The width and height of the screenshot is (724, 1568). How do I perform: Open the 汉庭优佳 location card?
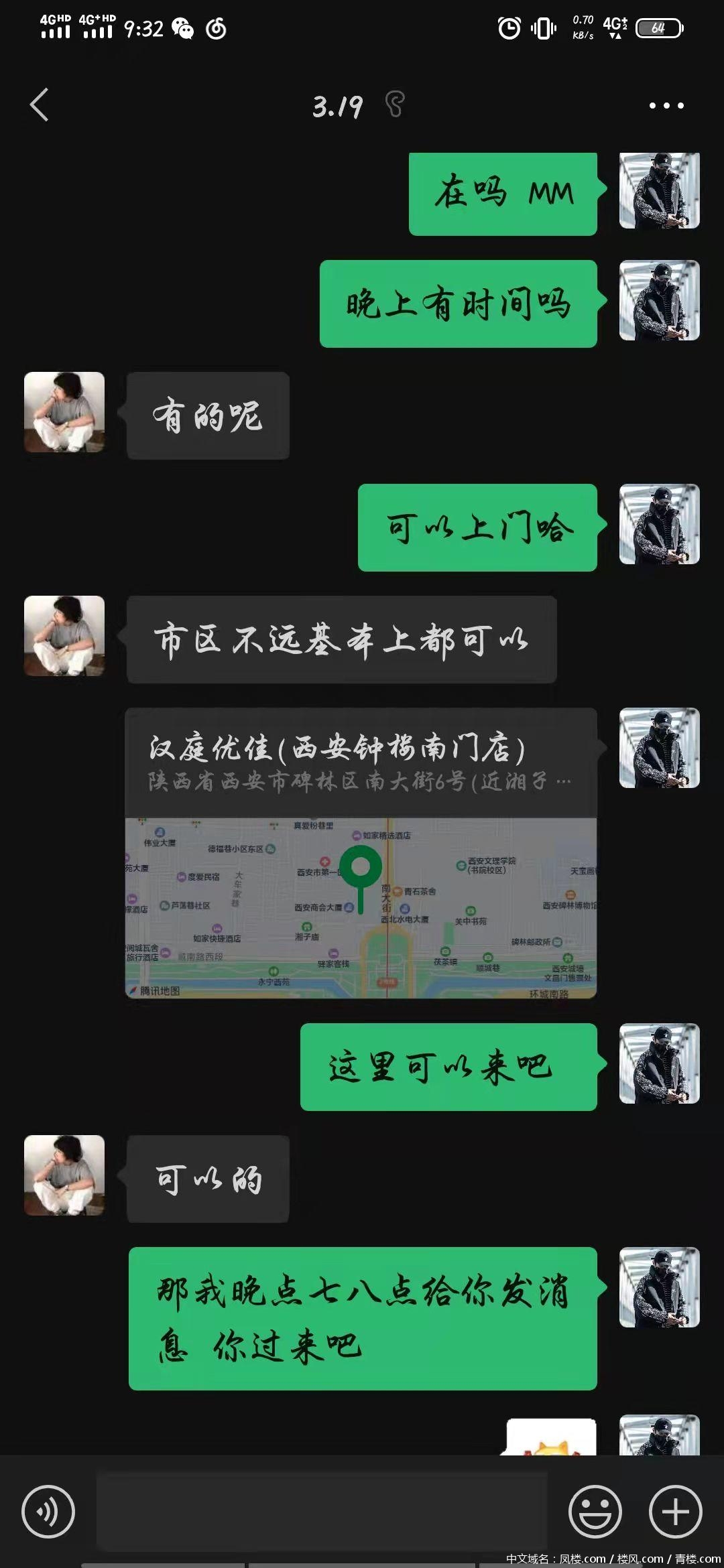[x=361, y=852]
